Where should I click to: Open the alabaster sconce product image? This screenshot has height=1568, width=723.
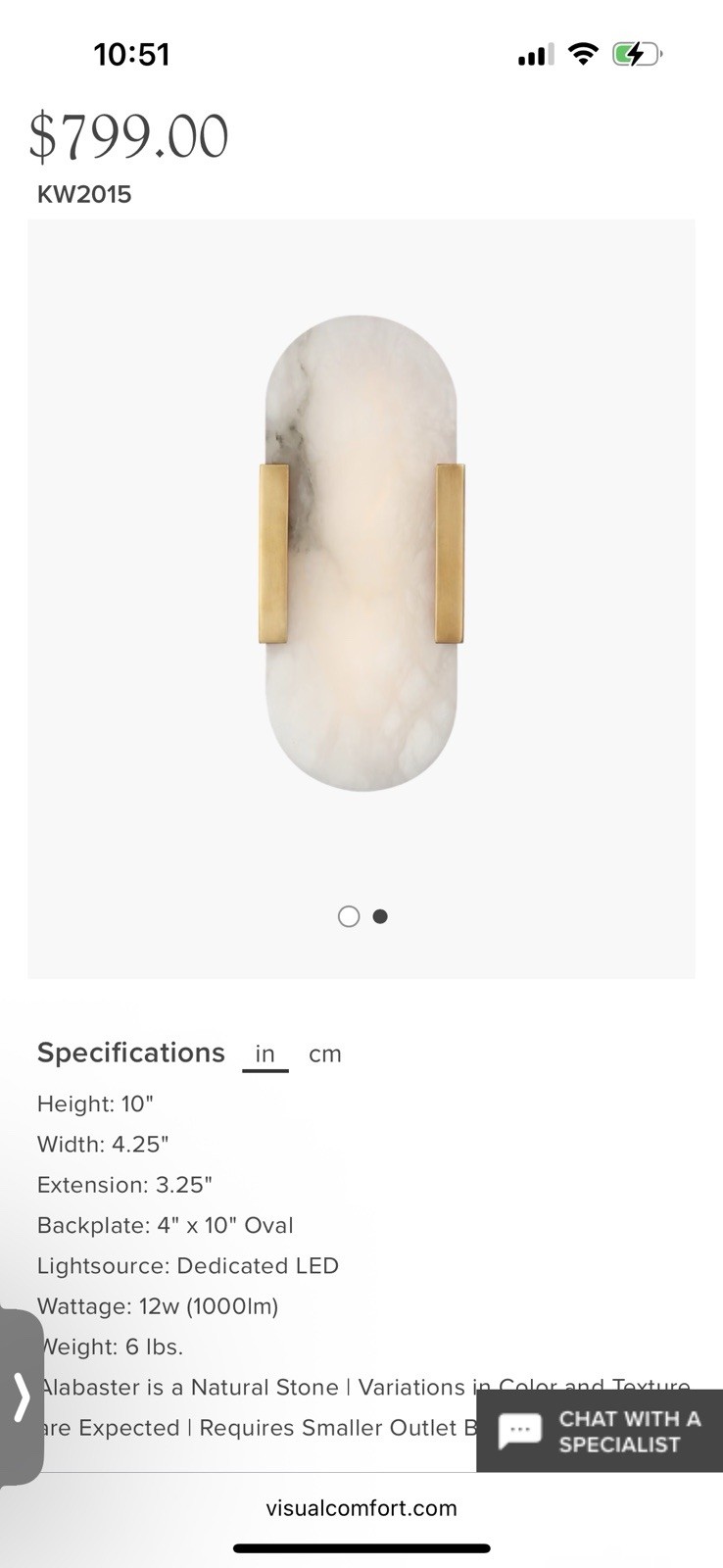click(361, 554)
